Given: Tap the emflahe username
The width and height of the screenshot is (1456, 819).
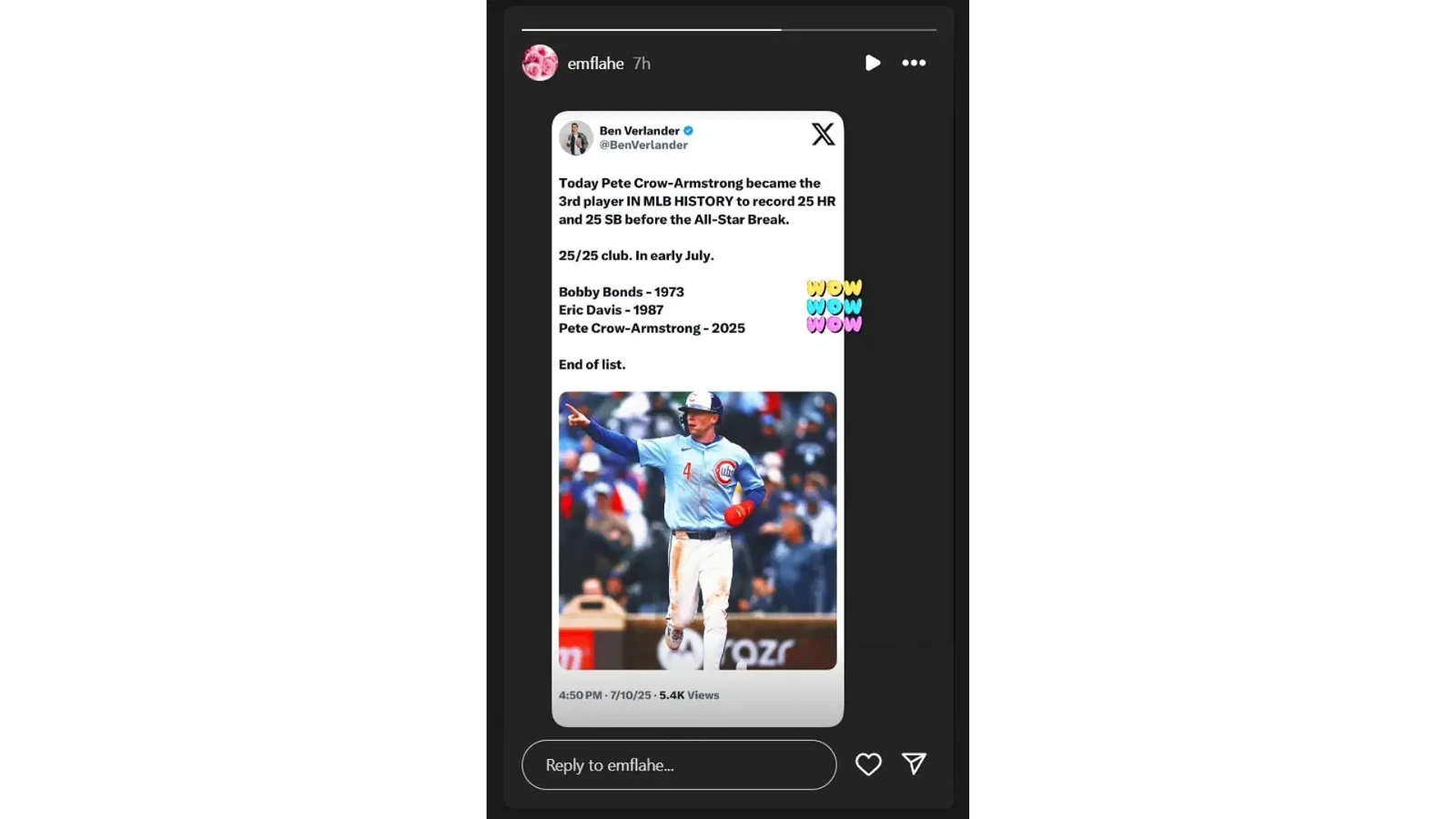Looking at the screenshot, I should [x=595, y=64].
